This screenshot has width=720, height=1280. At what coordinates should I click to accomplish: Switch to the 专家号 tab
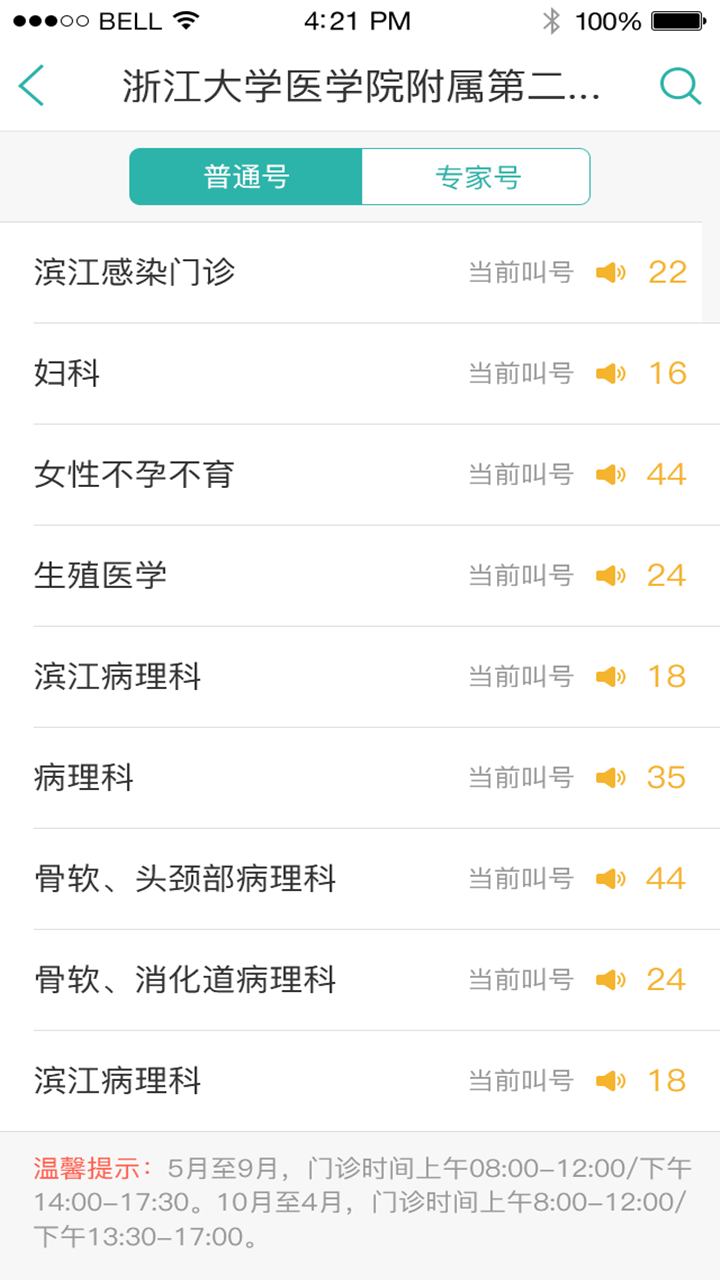point(476,177)
